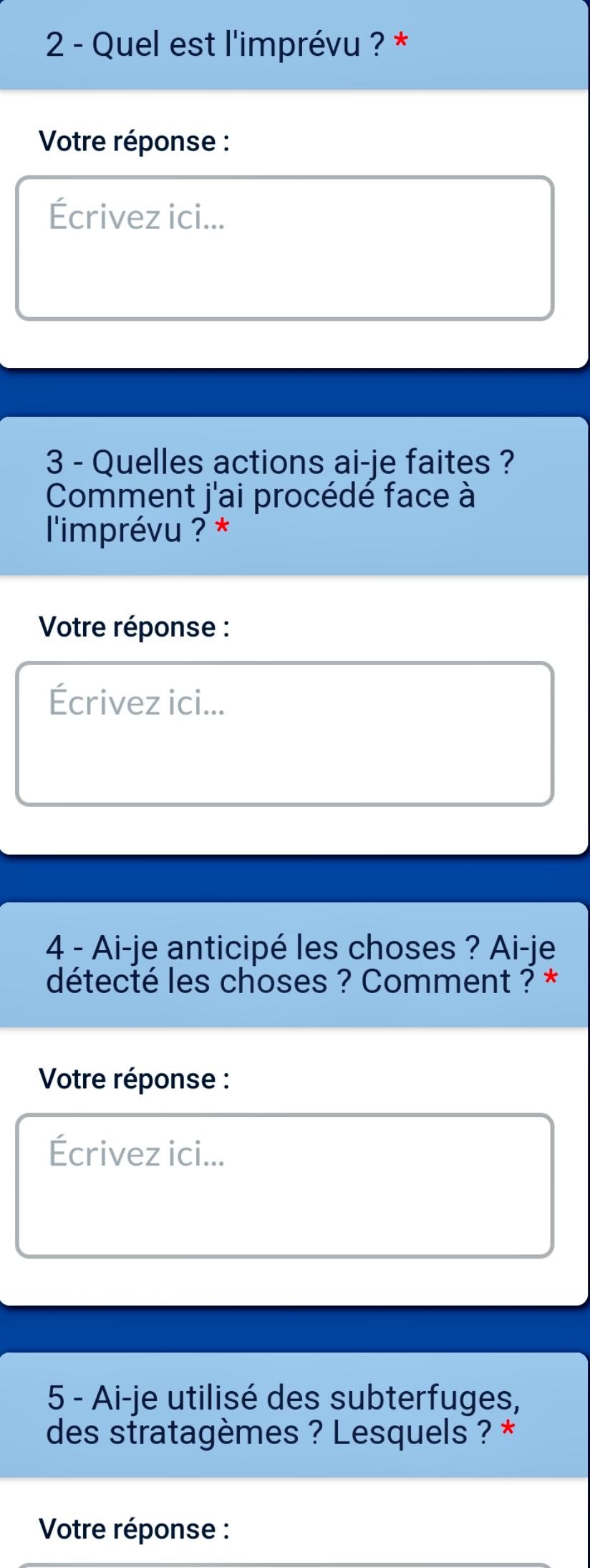
Task: Tap the answer box under question 3
Action: pyautogui.click(x=285, y=733)
